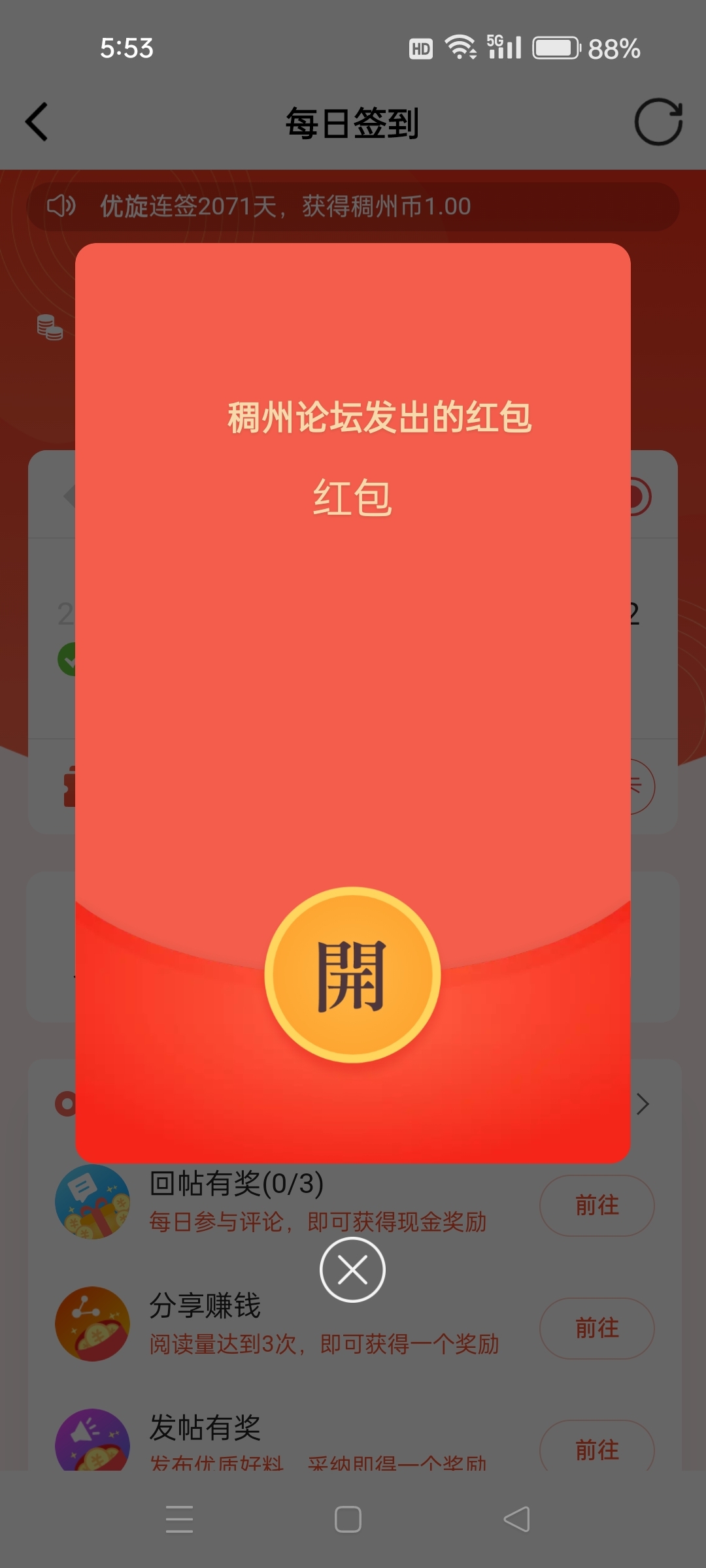This screenshot has height=1568, width=706.
Task: Tap system home button
Action: pyautogui.click(x=348, y=1519)
